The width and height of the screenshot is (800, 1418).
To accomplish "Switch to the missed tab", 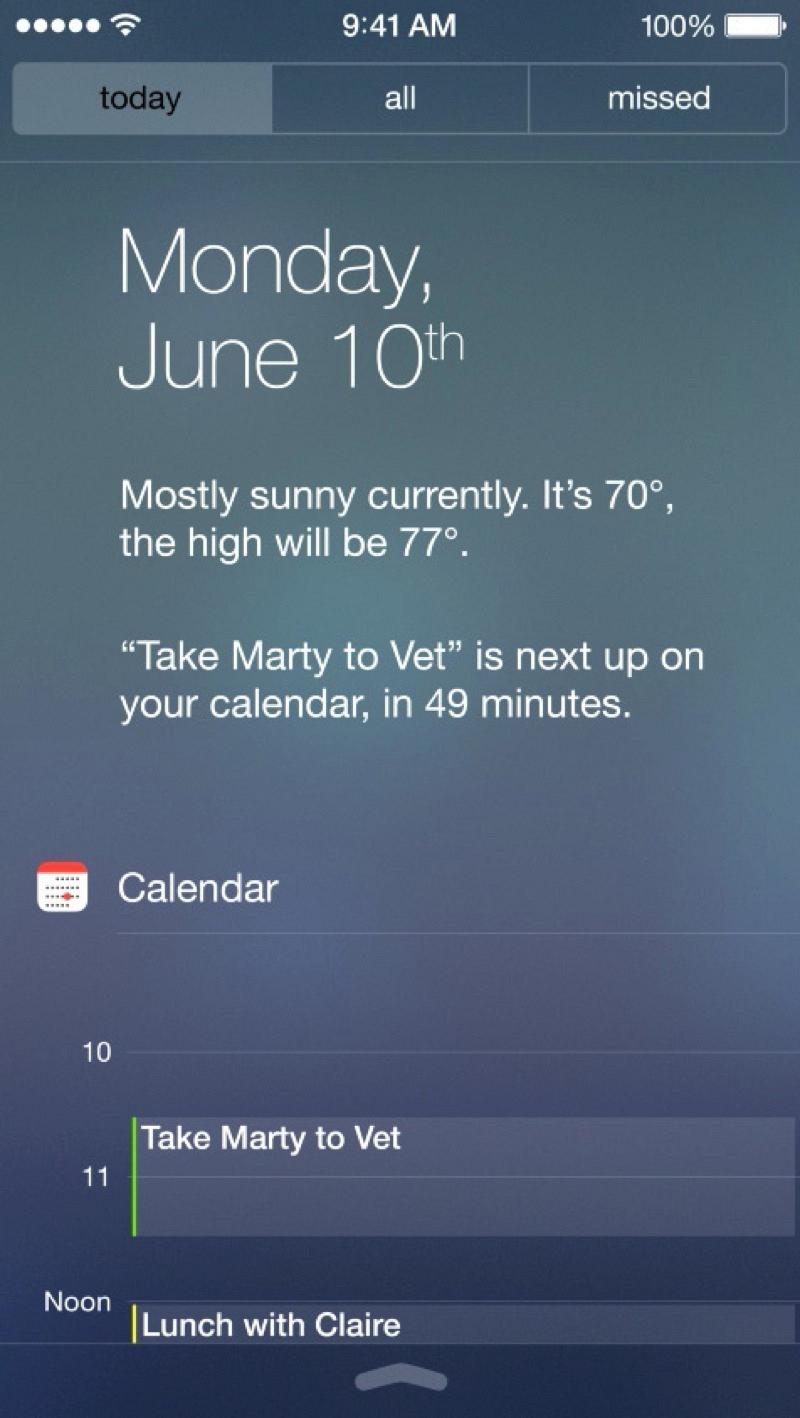I will tap(658, 98).
